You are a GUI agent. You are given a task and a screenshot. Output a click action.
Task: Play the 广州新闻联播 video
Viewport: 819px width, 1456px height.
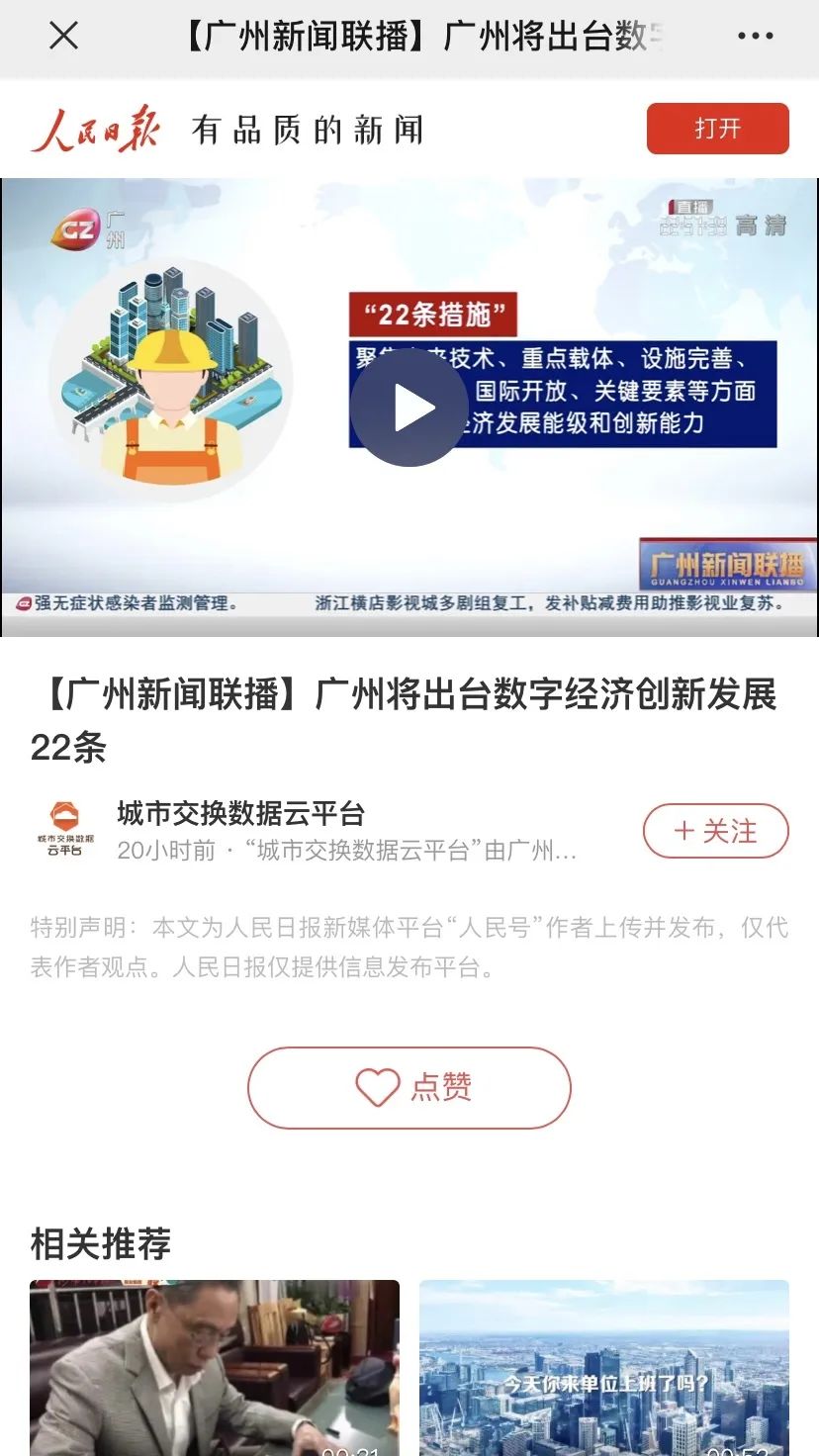click(x=409, y=408)
